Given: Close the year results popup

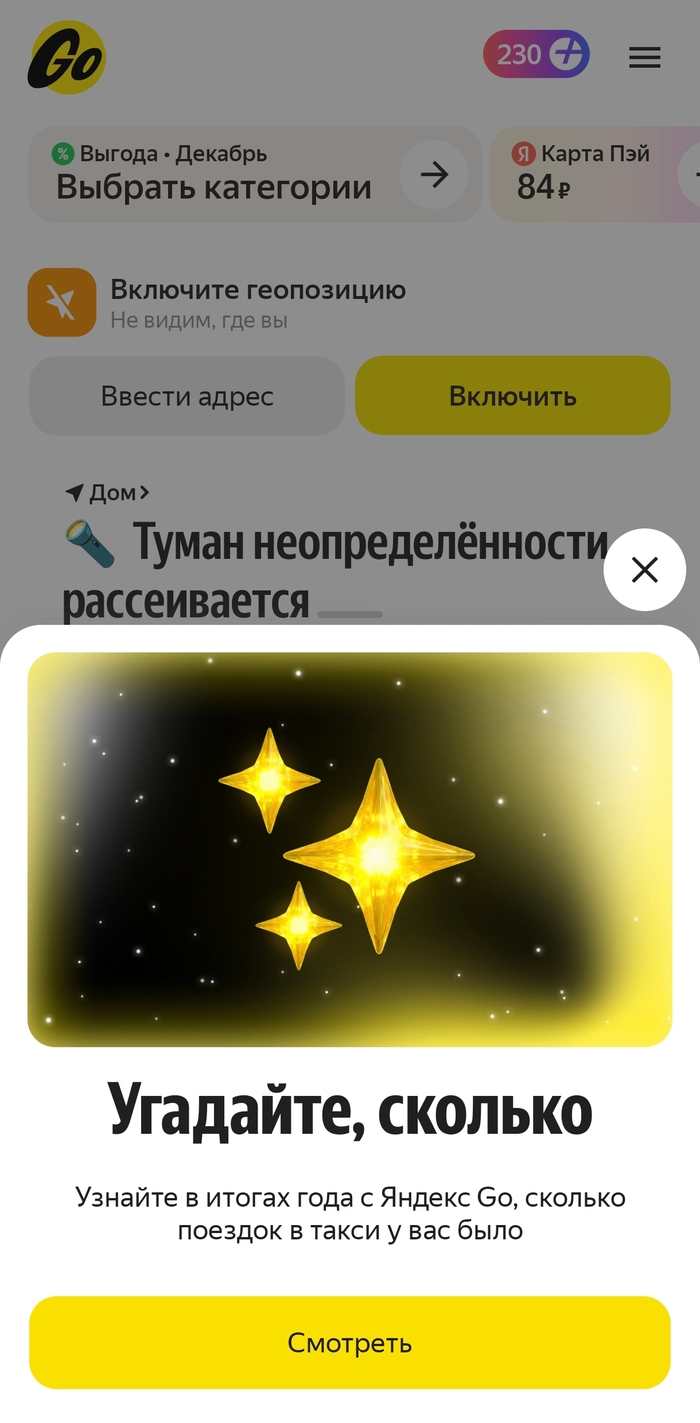Looking at the screenshot, I should coord(645,570).
